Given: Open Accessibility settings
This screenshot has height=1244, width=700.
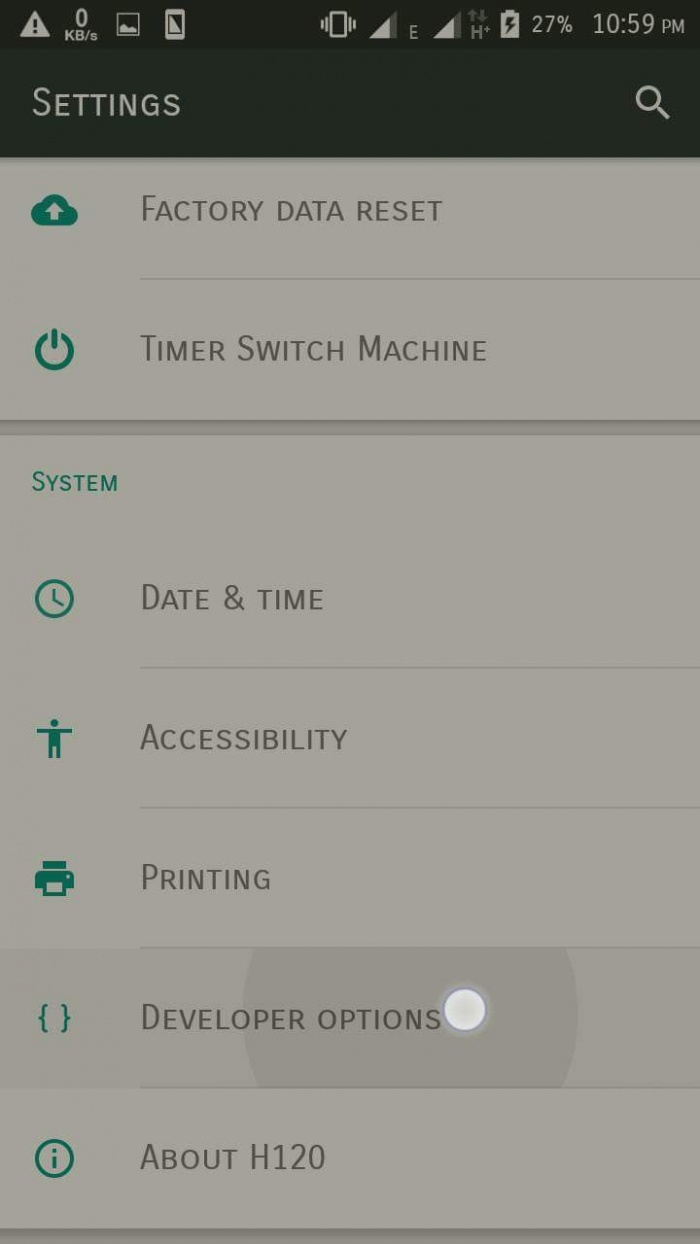Looking at the screenshot, I should tap(243, 739).
